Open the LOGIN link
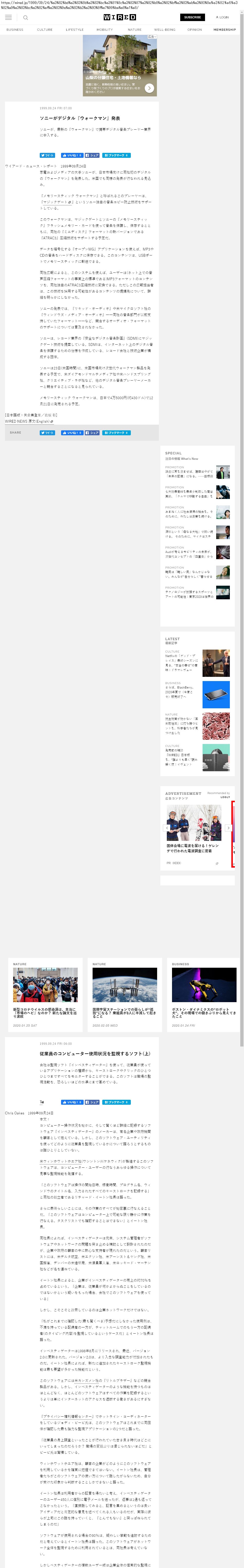244x1568 pixels. tap(222, 17)
